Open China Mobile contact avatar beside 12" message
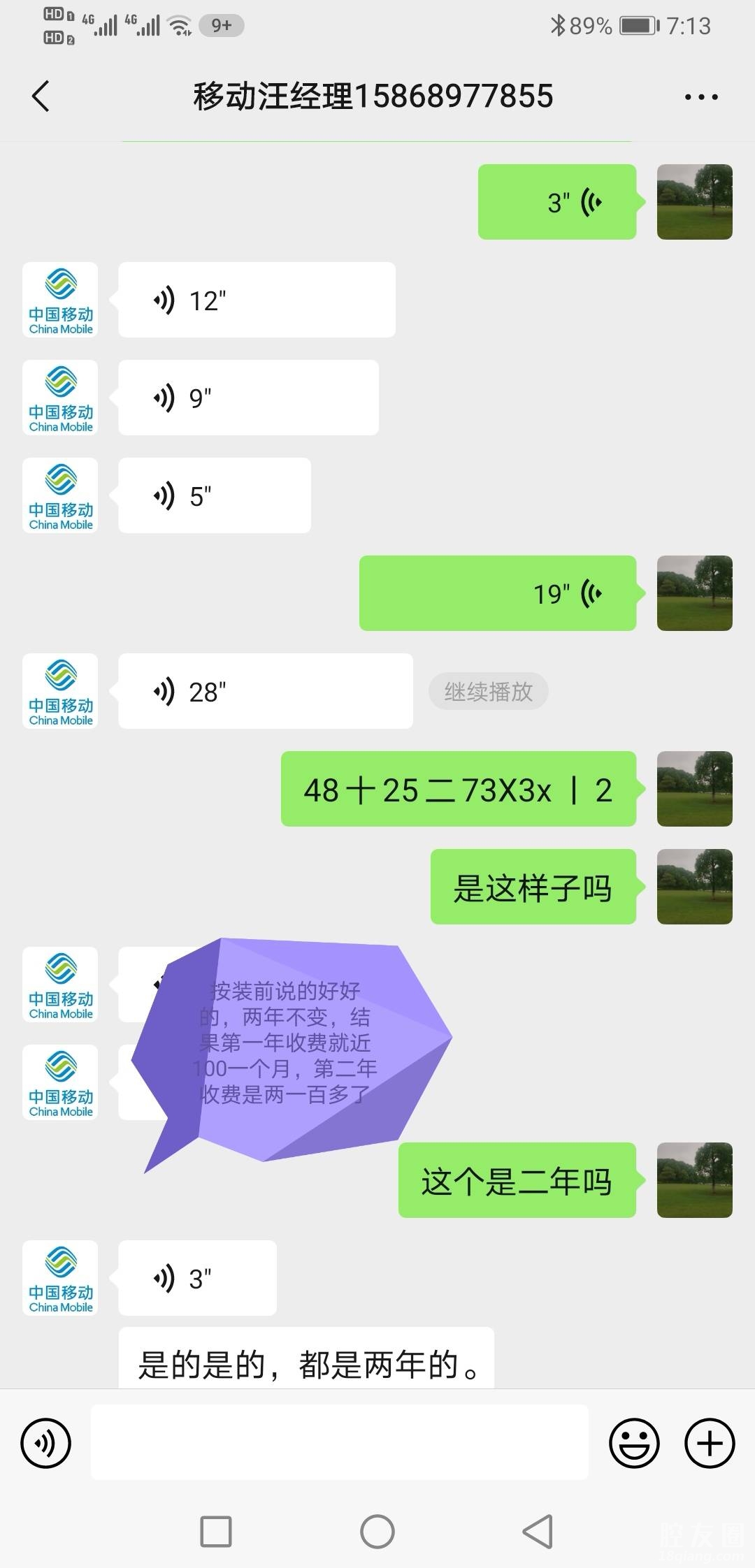The image size is (755, 1568). pyautogui.click(x=60, y=300)
